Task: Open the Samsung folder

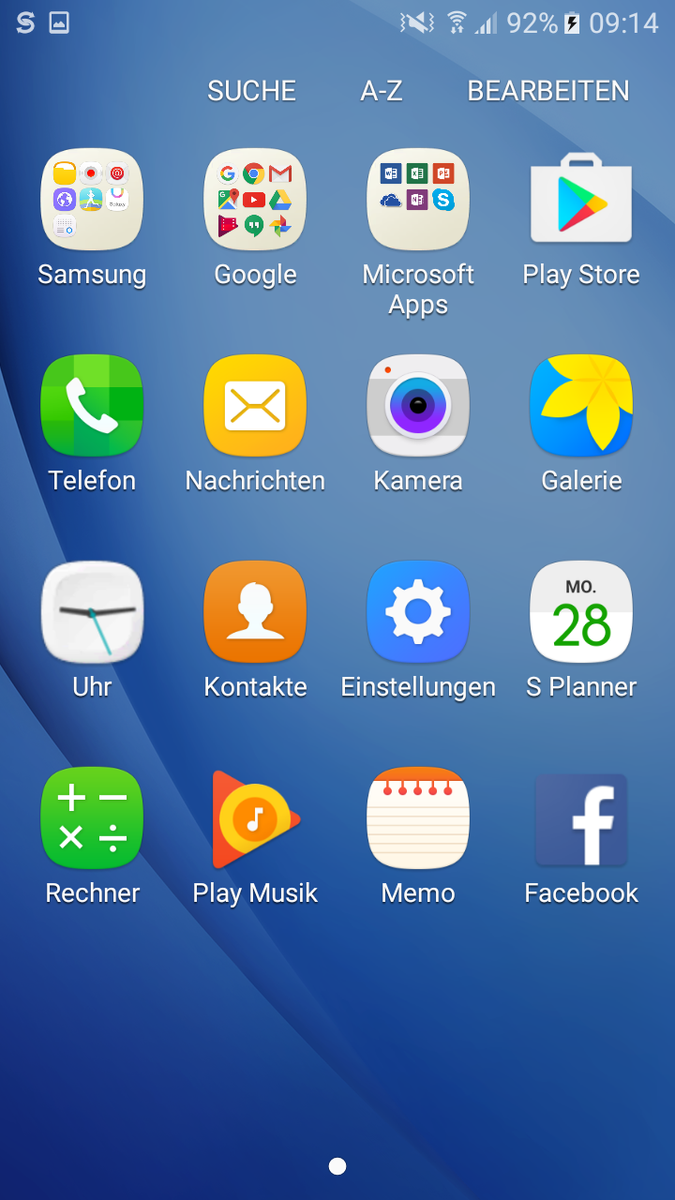Action: pyautogui.click(x=92, y=199)
